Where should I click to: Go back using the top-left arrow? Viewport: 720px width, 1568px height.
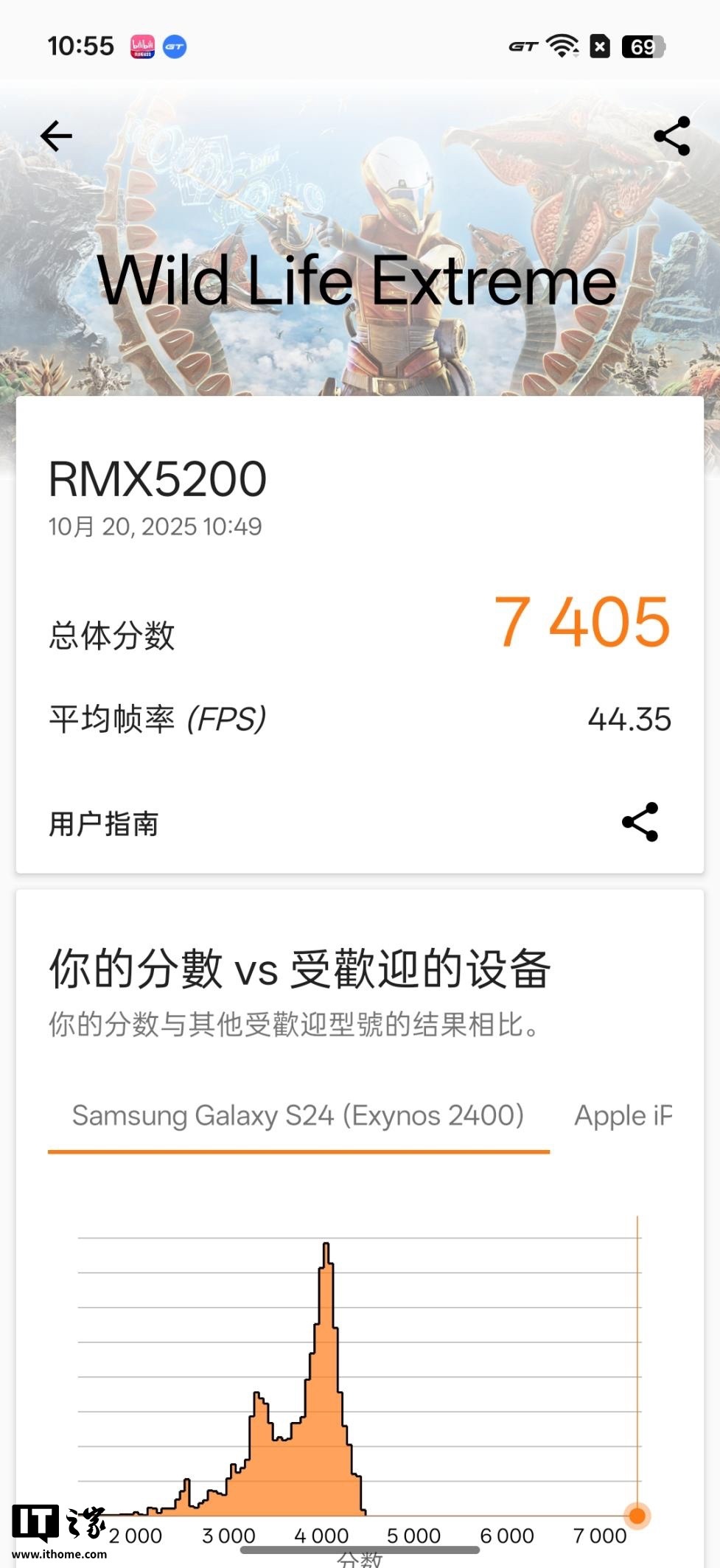(56, 136)
